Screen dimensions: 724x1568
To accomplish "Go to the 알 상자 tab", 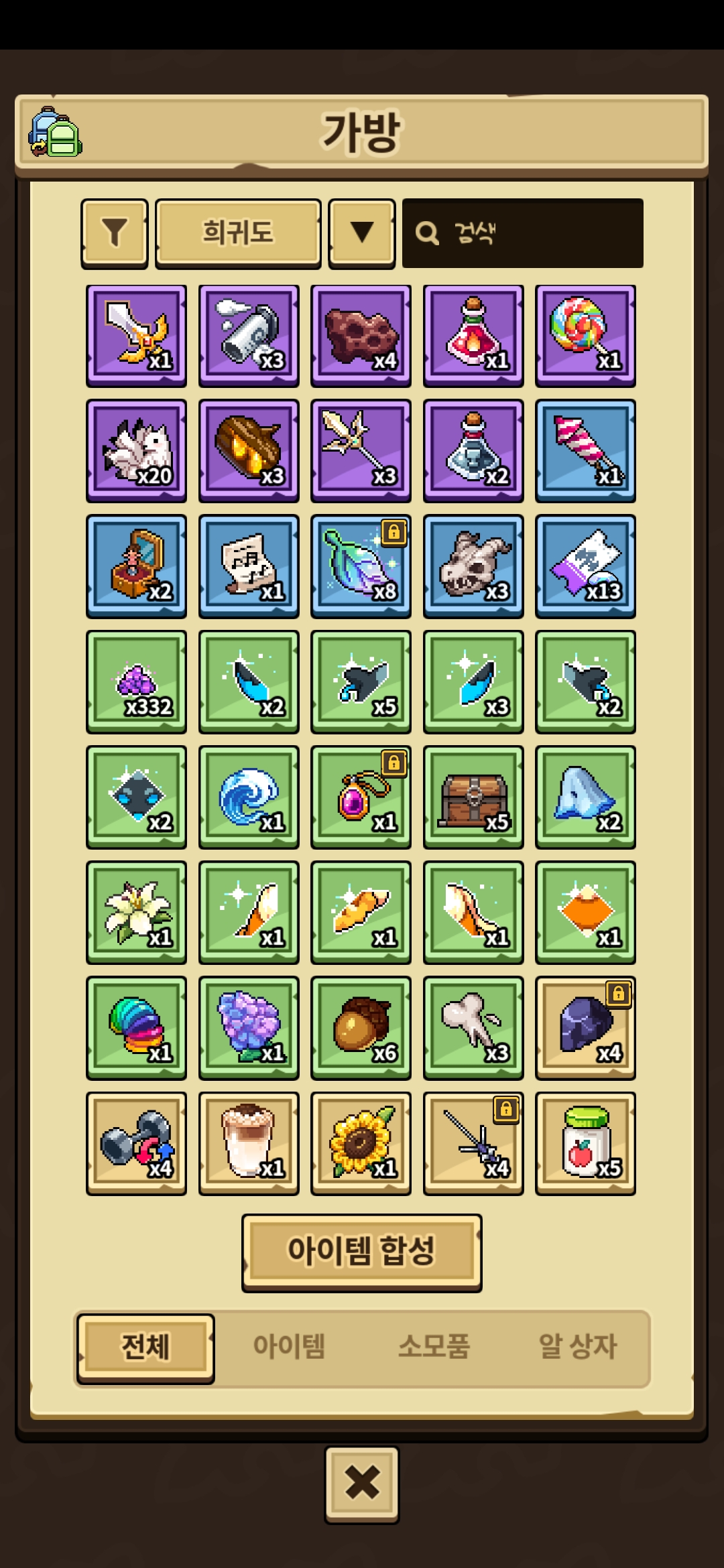I will 577,1347.
